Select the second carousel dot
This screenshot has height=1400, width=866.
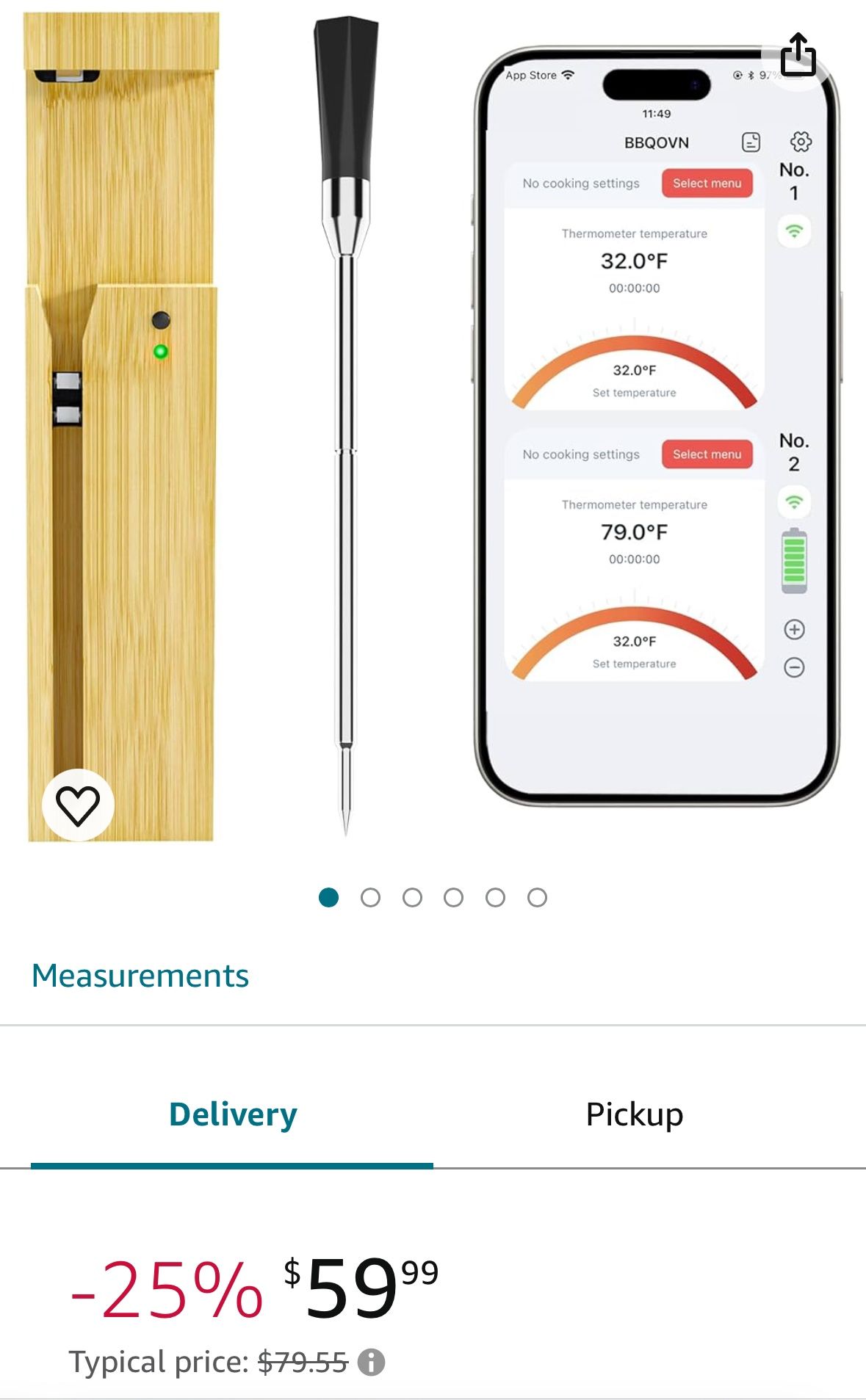[370, 896]
